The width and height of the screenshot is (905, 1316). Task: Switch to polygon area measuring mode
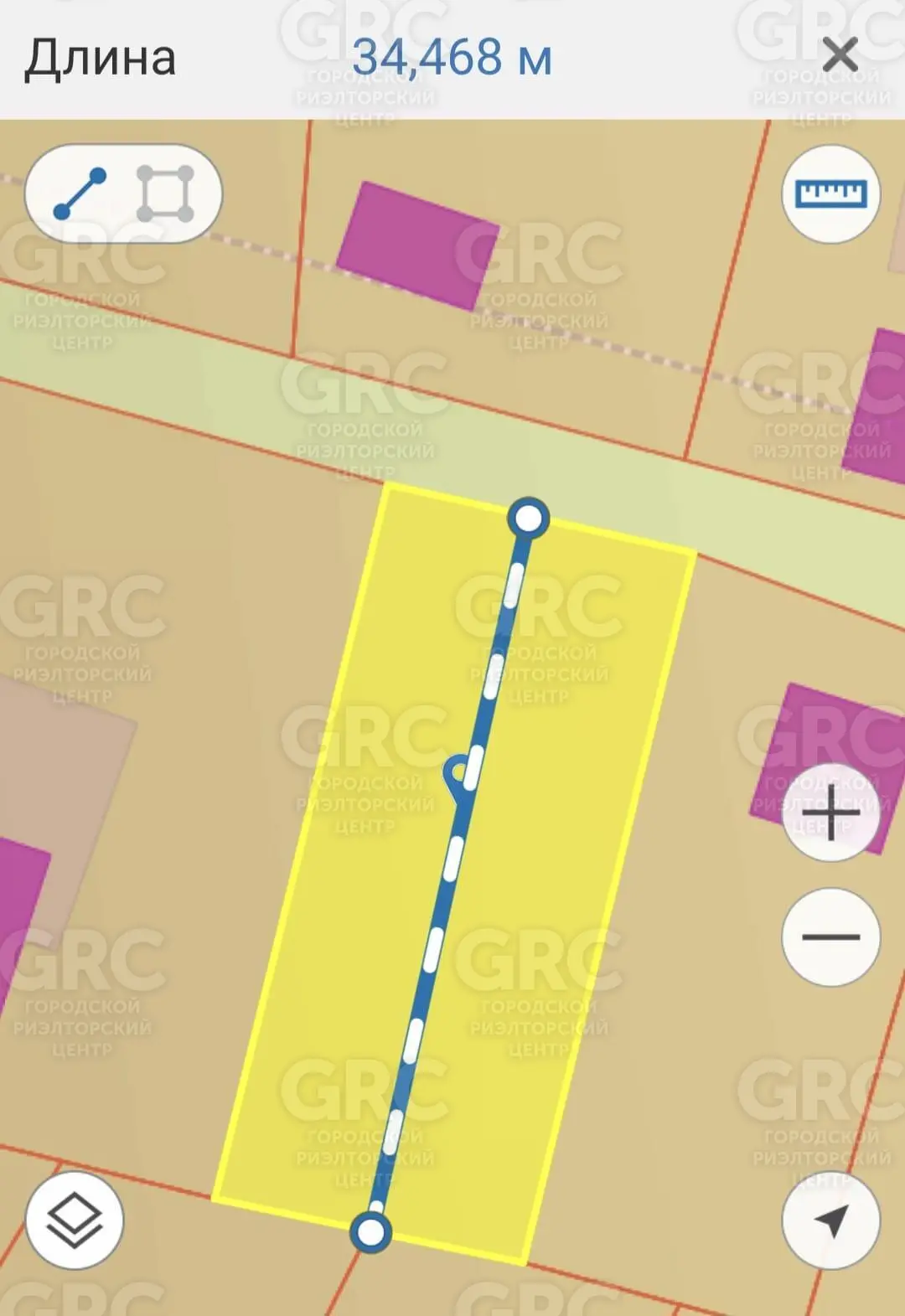[165, 194]
